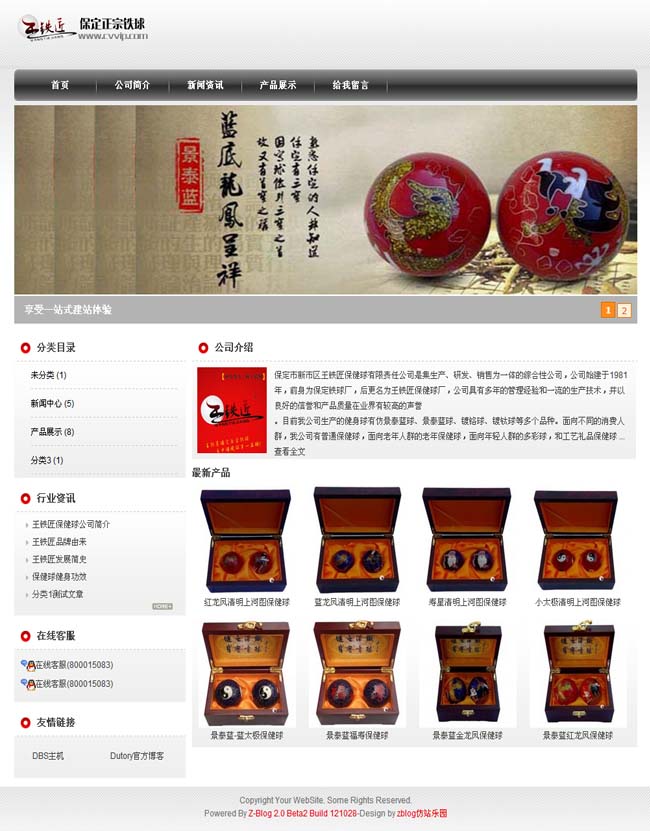Image resolution: width=650 pixels, height=831 pixels.
Task: Open 给我留言 page
Action: coord(351,85)
